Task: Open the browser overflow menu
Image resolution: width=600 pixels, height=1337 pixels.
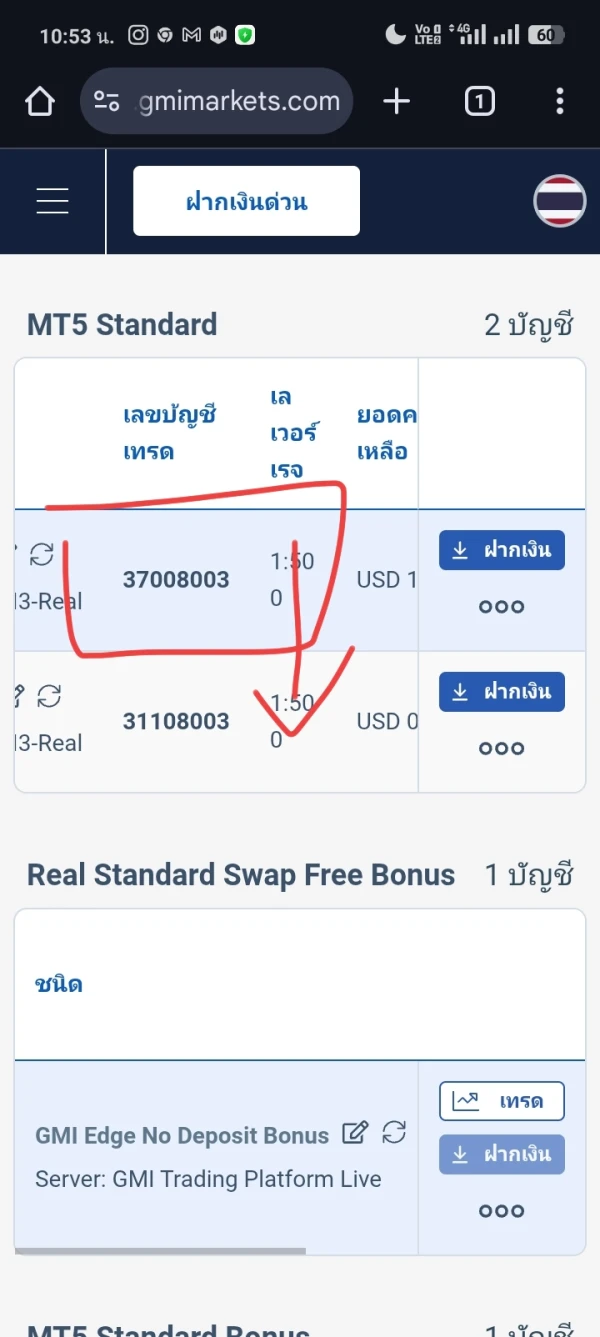Action: [560, 101]
